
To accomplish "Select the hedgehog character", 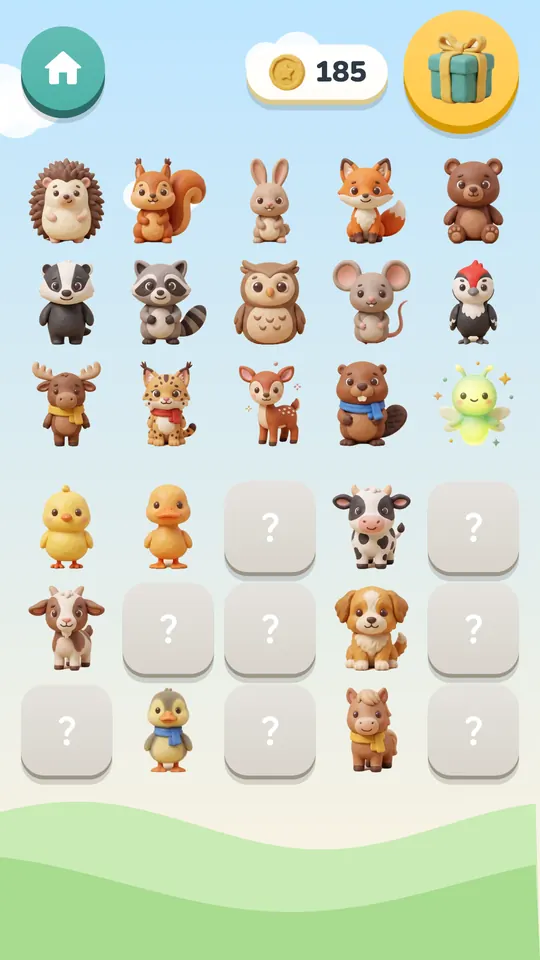I will (66, 201).
